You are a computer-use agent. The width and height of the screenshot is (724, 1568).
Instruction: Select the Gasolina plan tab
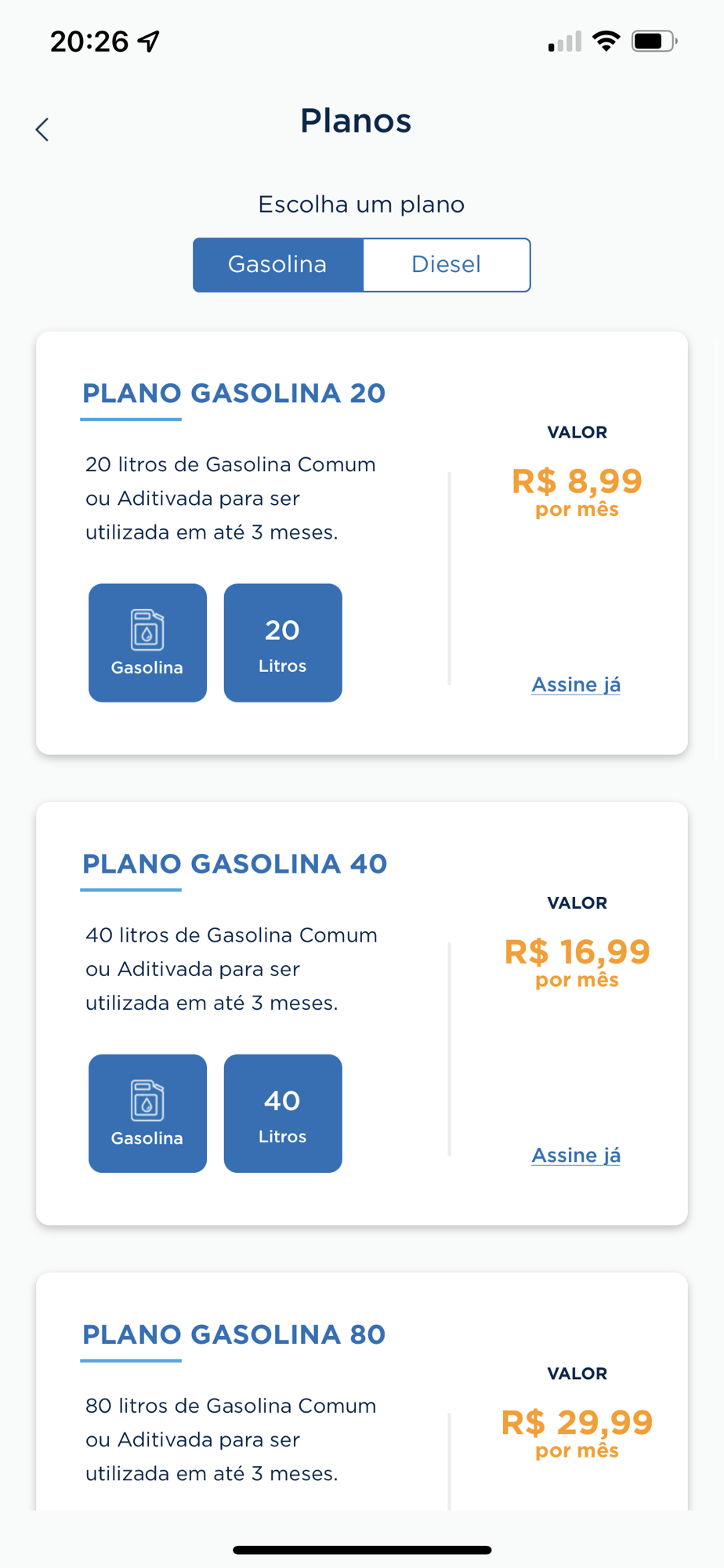point(278,265)
